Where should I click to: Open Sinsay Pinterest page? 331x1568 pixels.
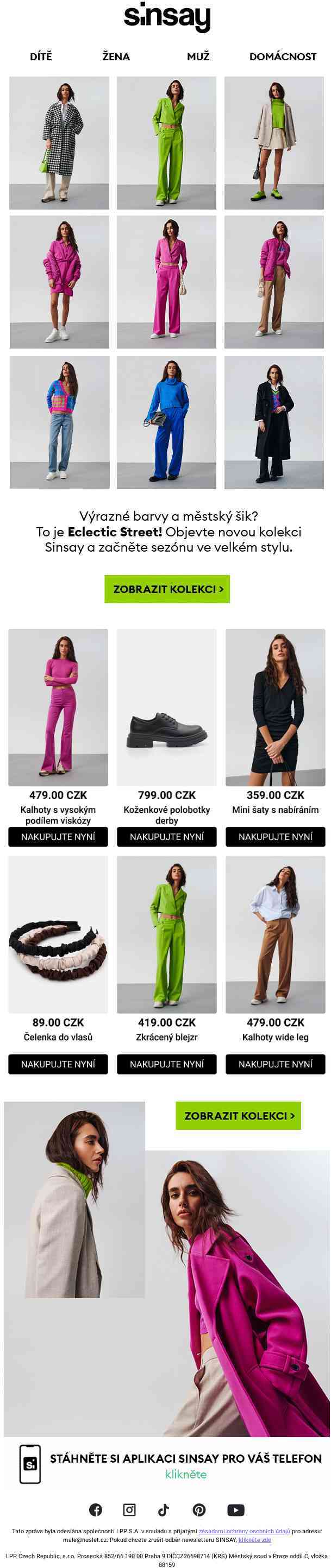[199, 1509]
